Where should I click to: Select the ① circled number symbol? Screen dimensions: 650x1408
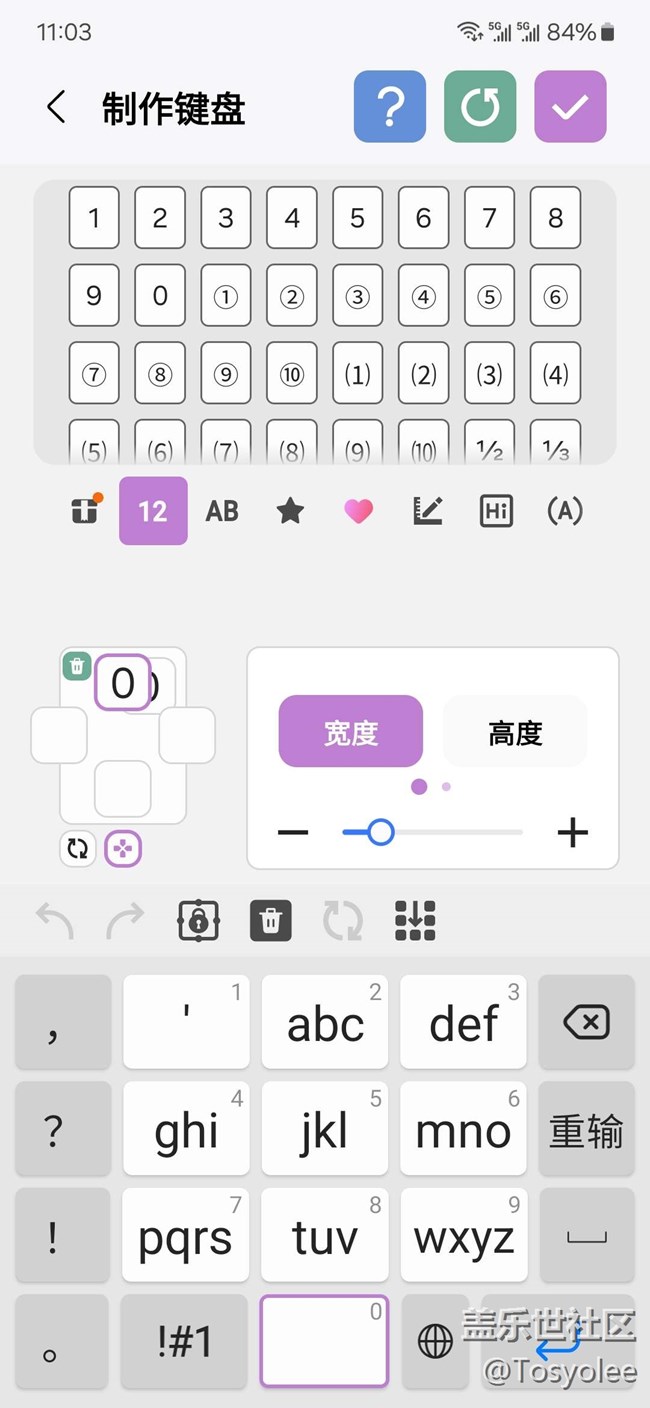pos(226,296)
